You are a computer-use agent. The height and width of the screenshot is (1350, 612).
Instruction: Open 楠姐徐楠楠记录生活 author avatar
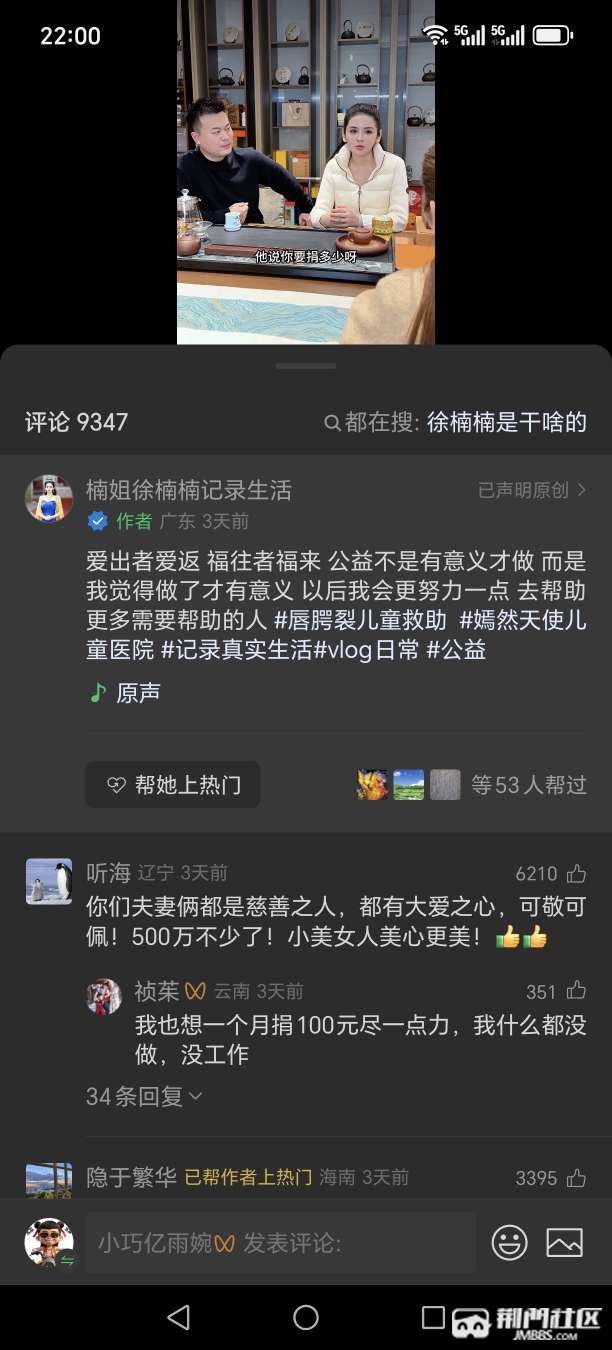coord(49,498)
